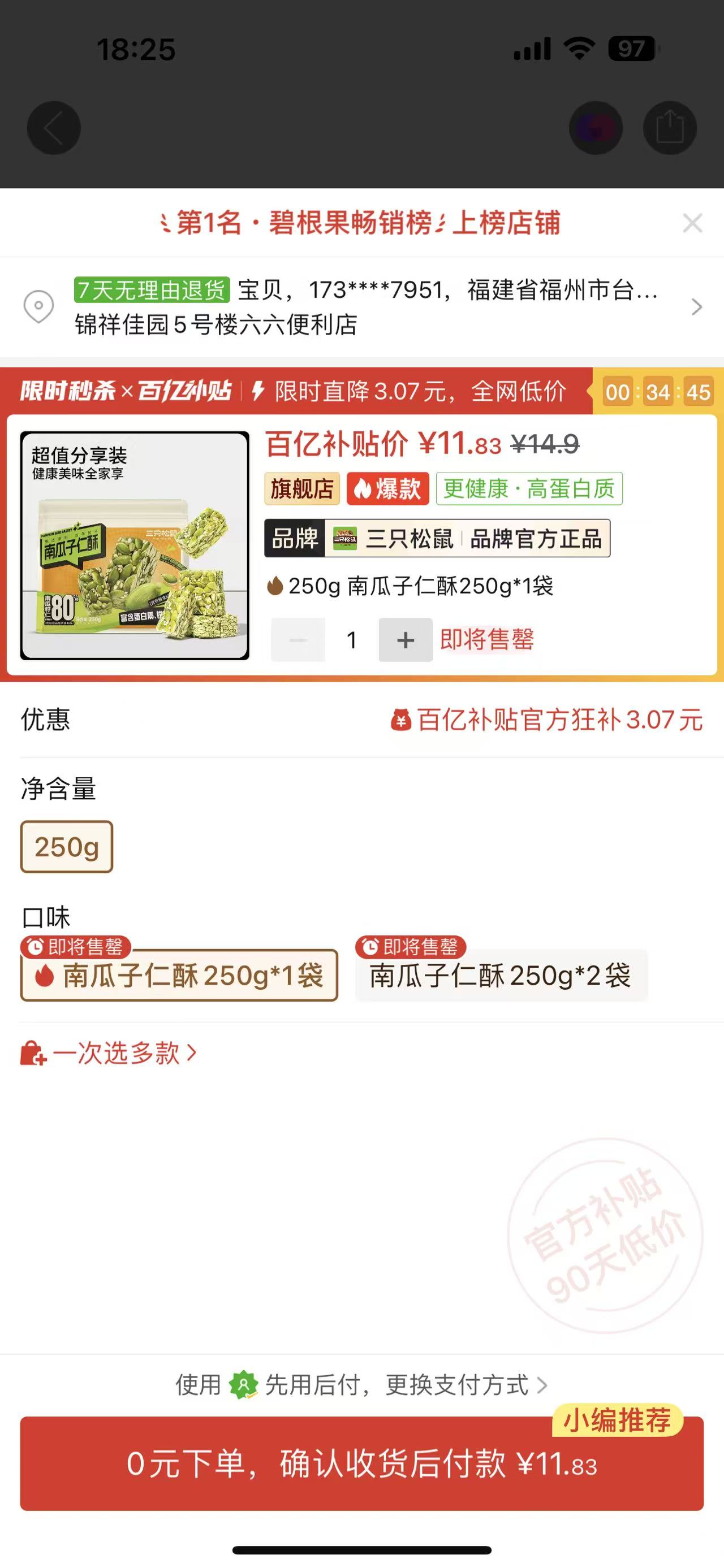Open 一次选多款 multi-select link
The width and height of the screenshot is (724, 1568).
(110, 1053)
